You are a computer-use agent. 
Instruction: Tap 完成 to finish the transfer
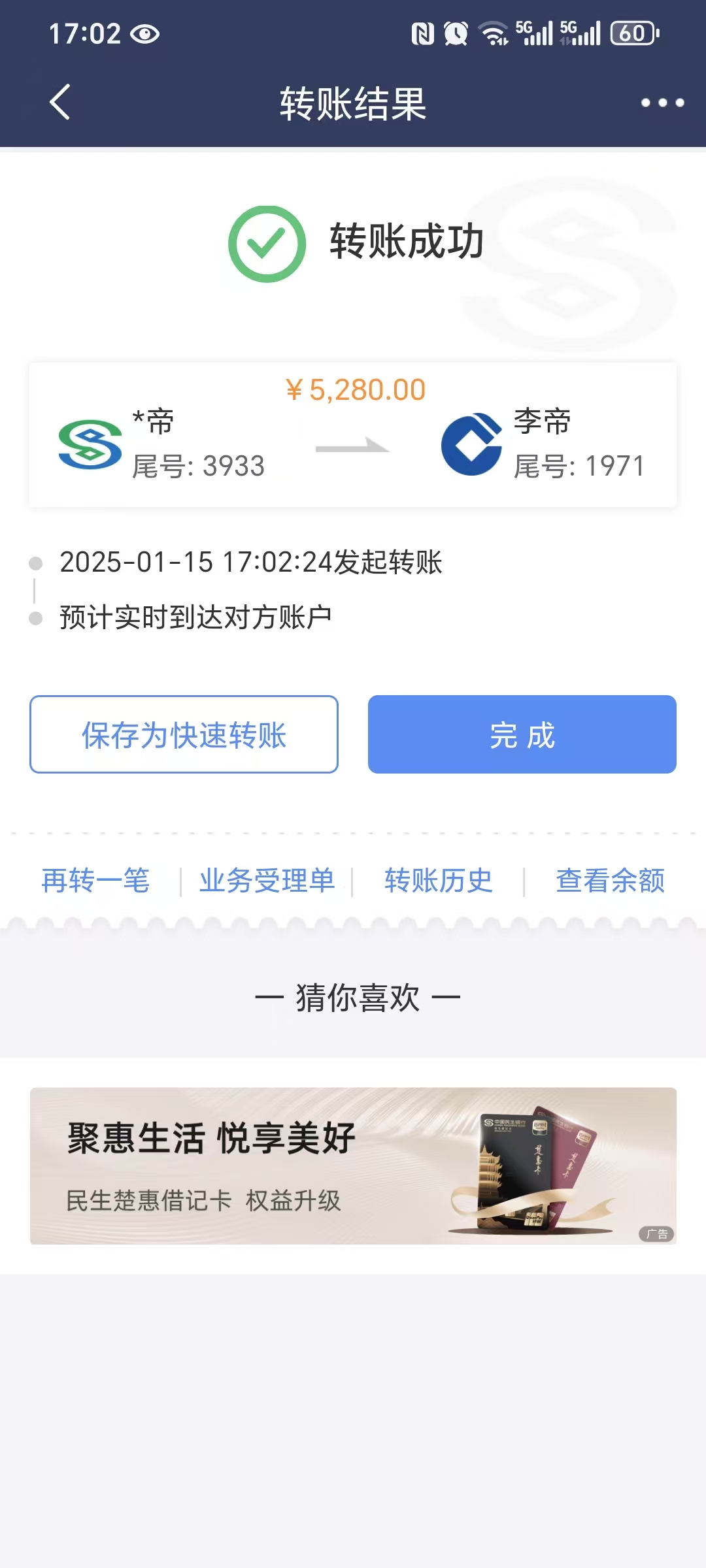[x=522, y=734]
